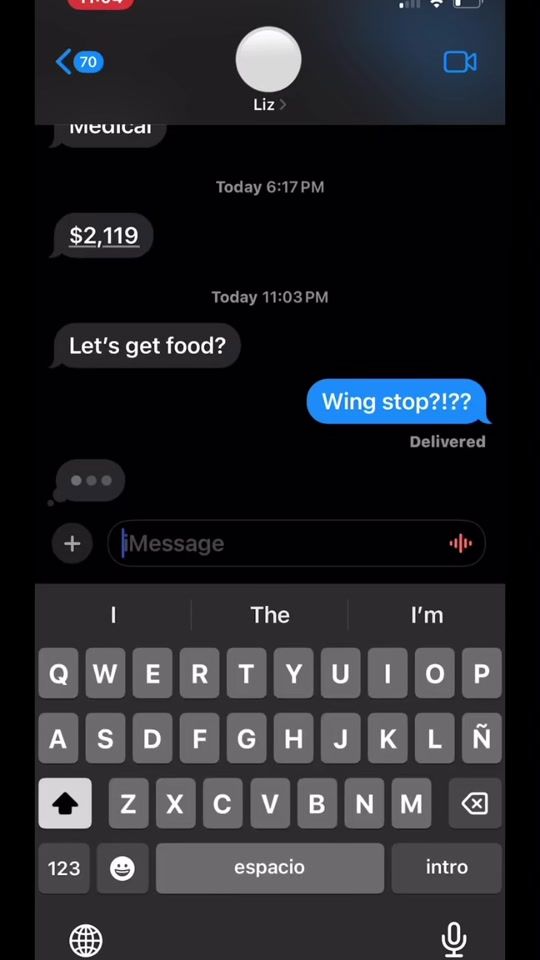This screenshot has height=960, width=540.
Task: Open the plus apps menu
Action: tap(72, 543)
